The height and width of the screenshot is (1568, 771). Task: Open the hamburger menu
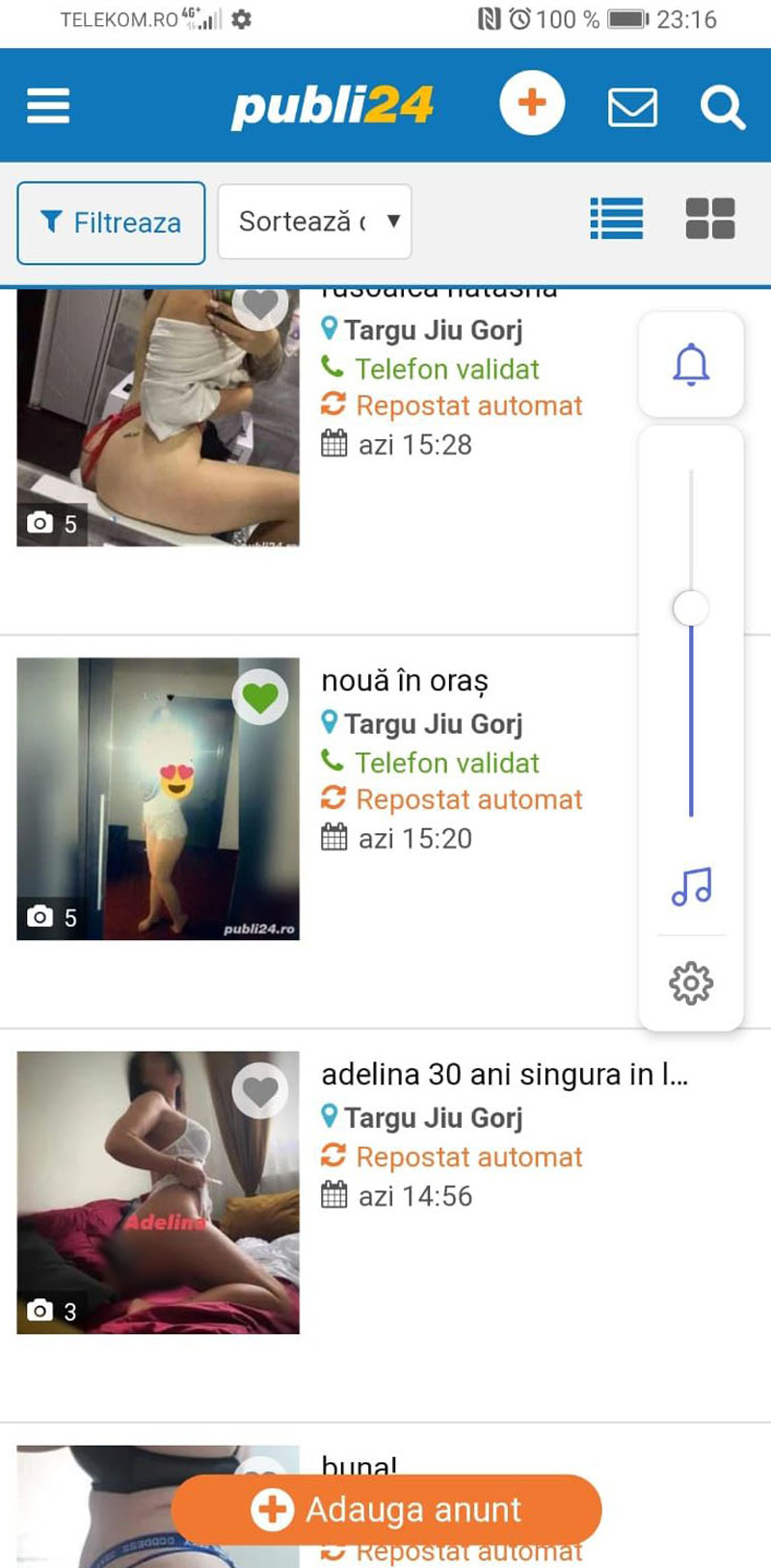[x=48, y=105]
